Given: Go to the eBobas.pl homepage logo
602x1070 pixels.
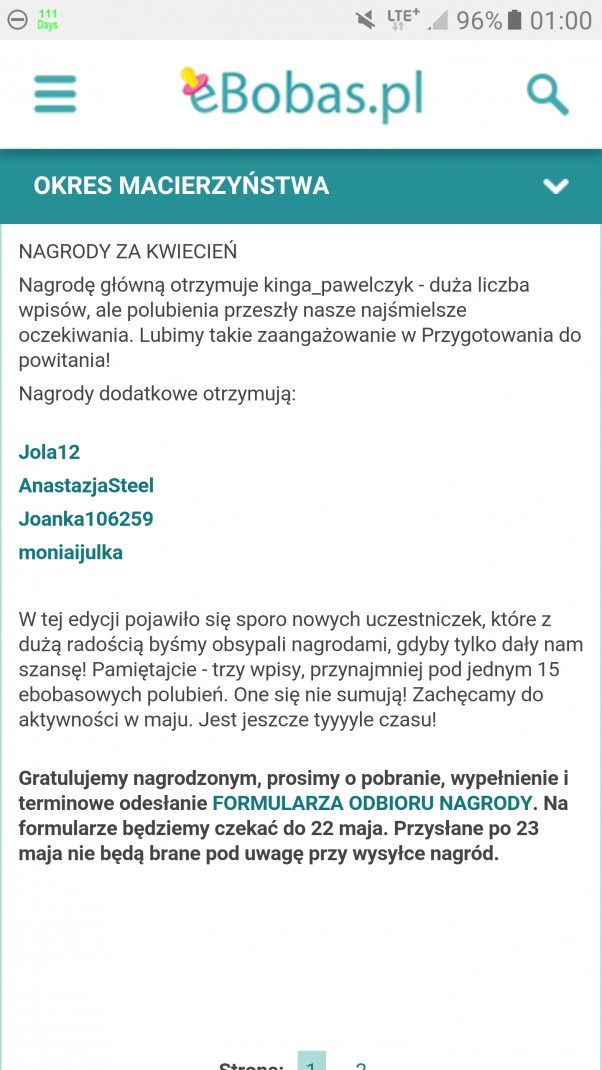Looking at the screenshot, I should click(x=301, y=95).
